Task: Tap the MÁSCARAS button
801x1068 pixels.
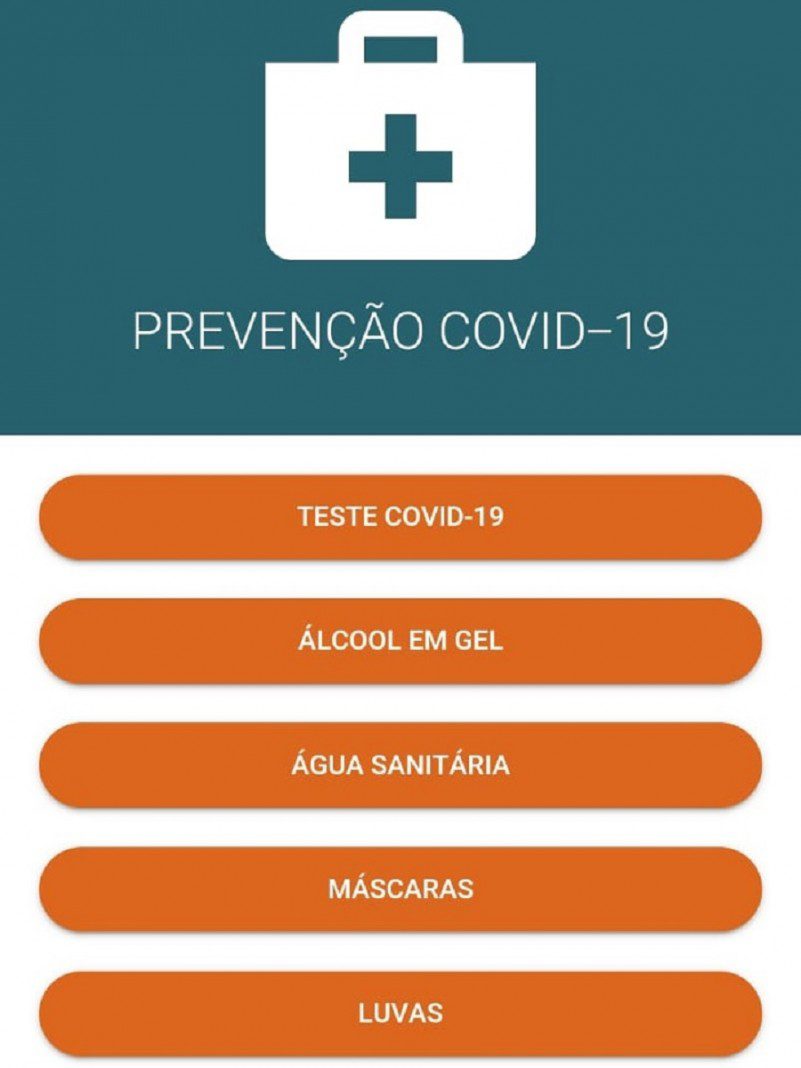Action: [x=400, y=889]
